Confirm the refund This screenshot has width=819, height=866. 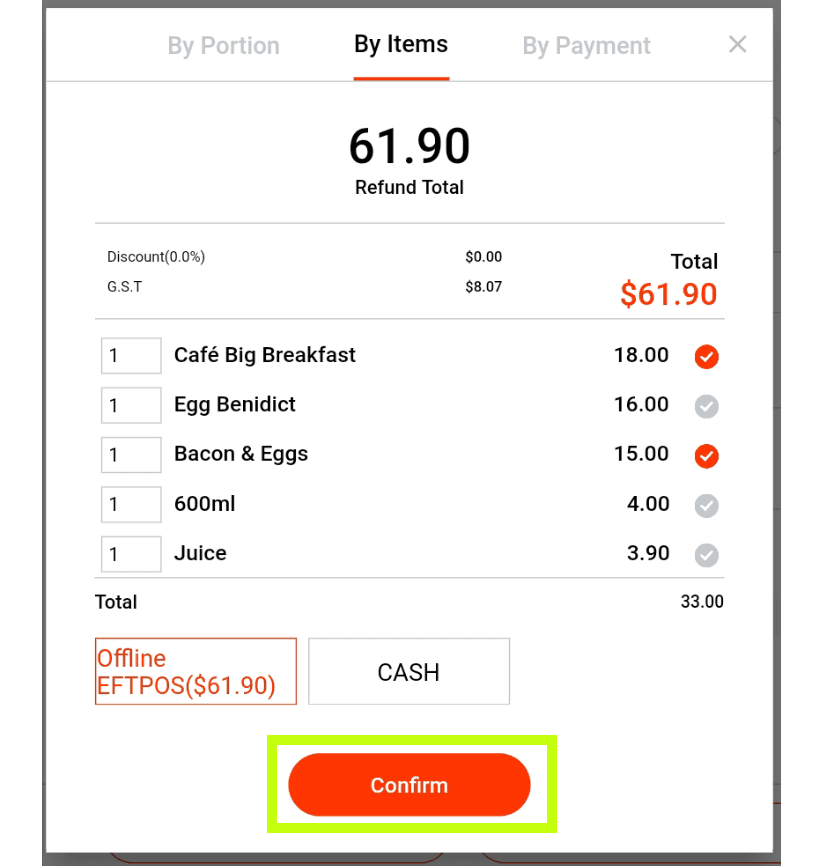point(409,785)
